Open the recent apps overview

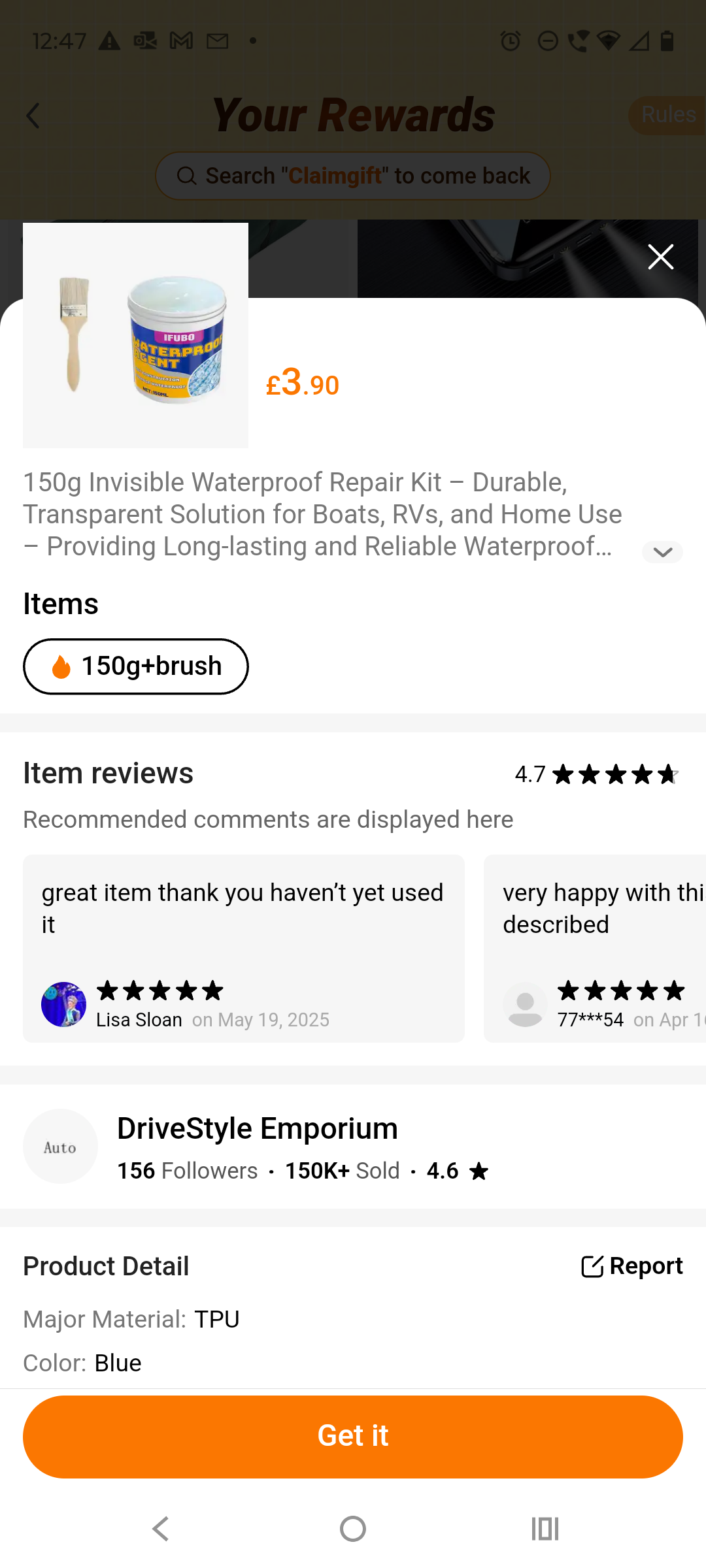tap(545, 1529)
